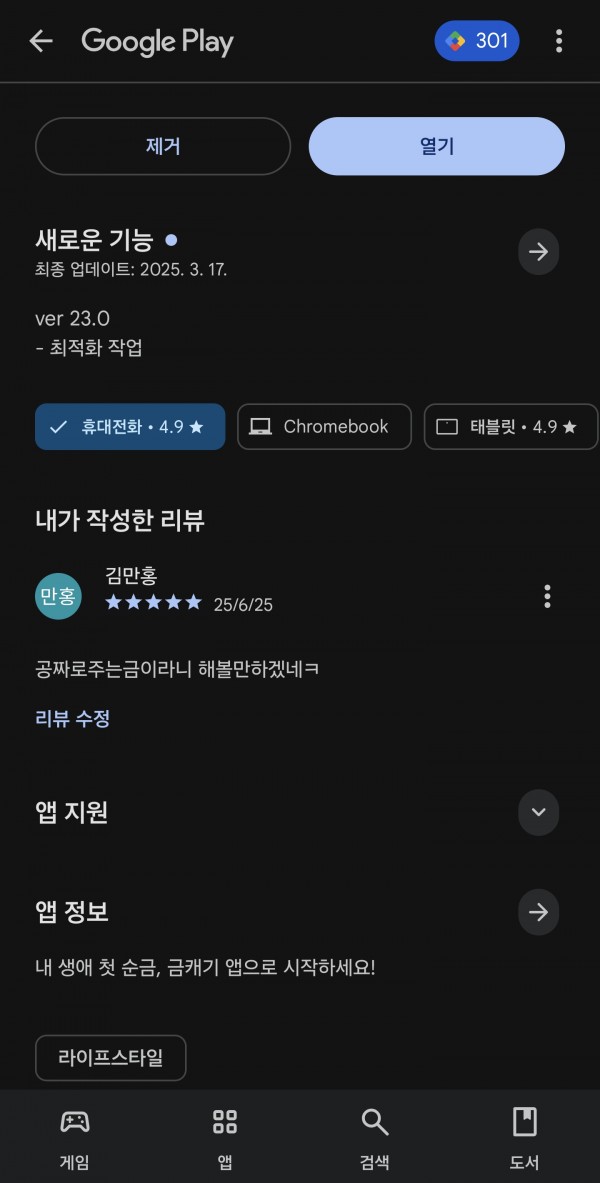This screenshot has width=600, height=1183.
Task: Tap the 제거 button to uninstall
Action: [x=163, y=146]
